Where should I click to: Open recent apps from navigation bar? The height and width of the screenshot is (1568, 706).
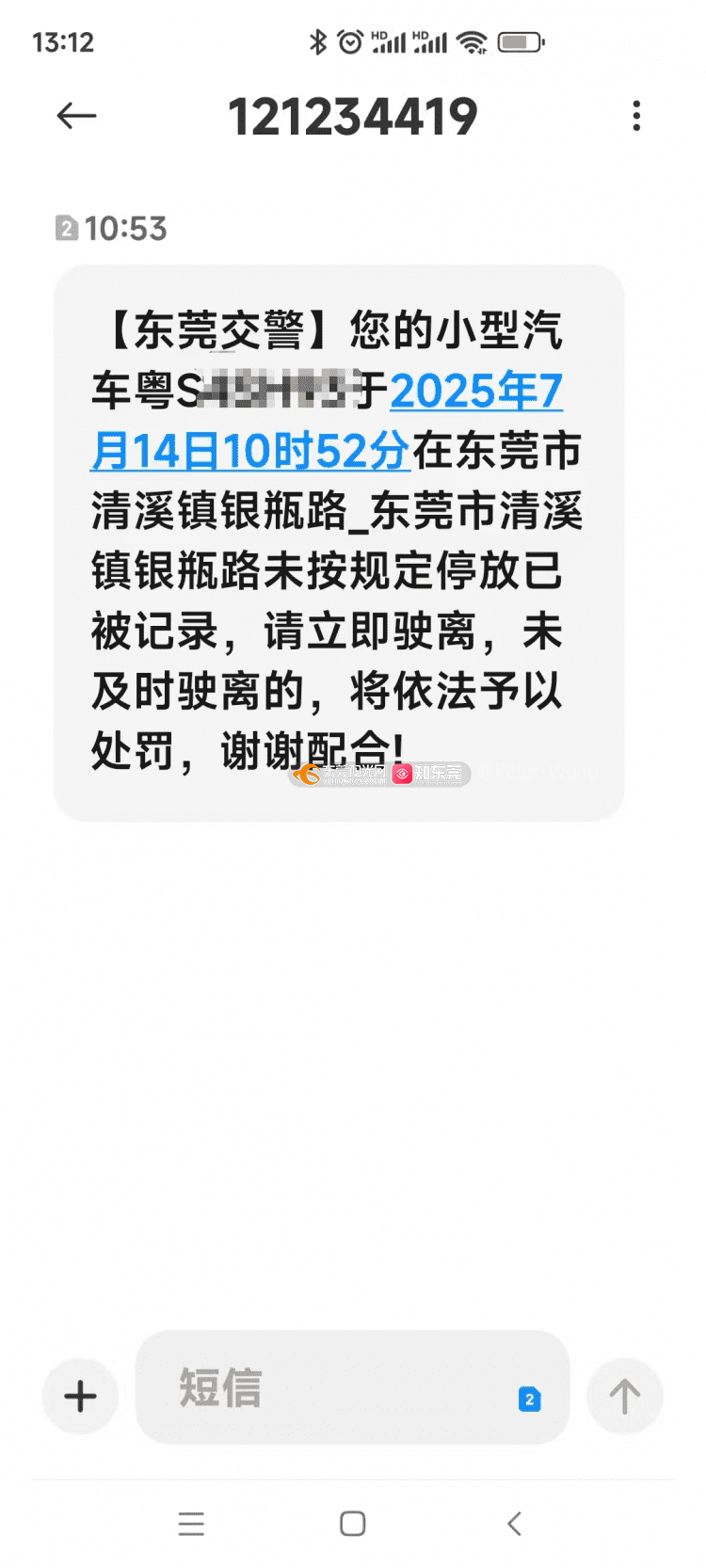[x=191, y=1524]
